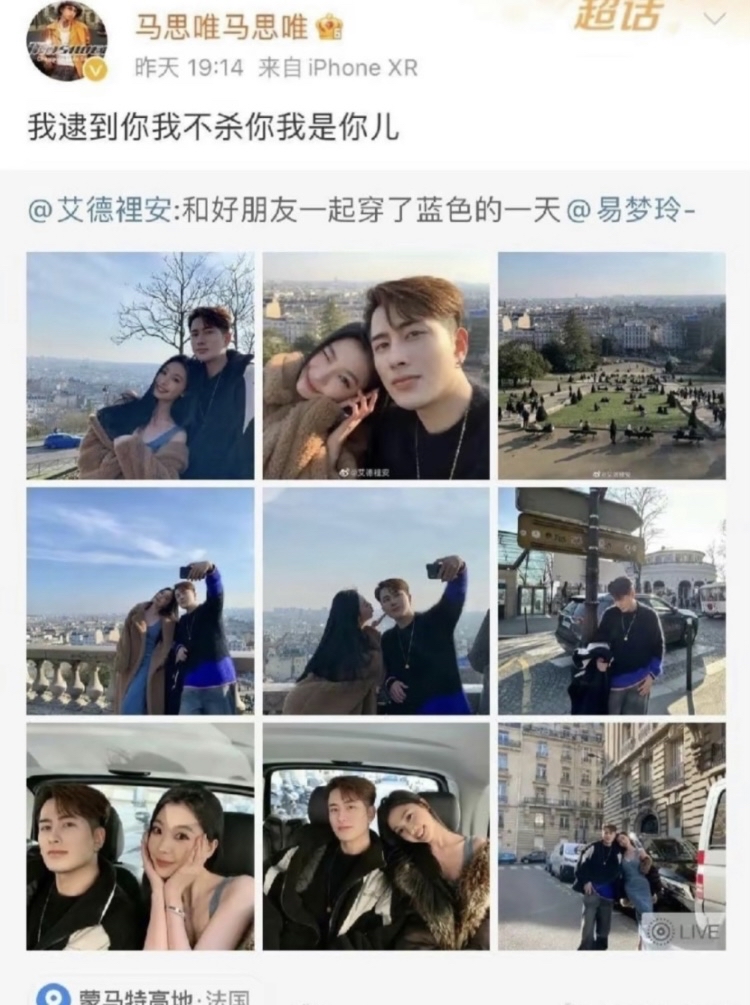The image size is (750, 1005).
Task: View the car selfie with hands on cheeks
Action: [x=140, y=836]
